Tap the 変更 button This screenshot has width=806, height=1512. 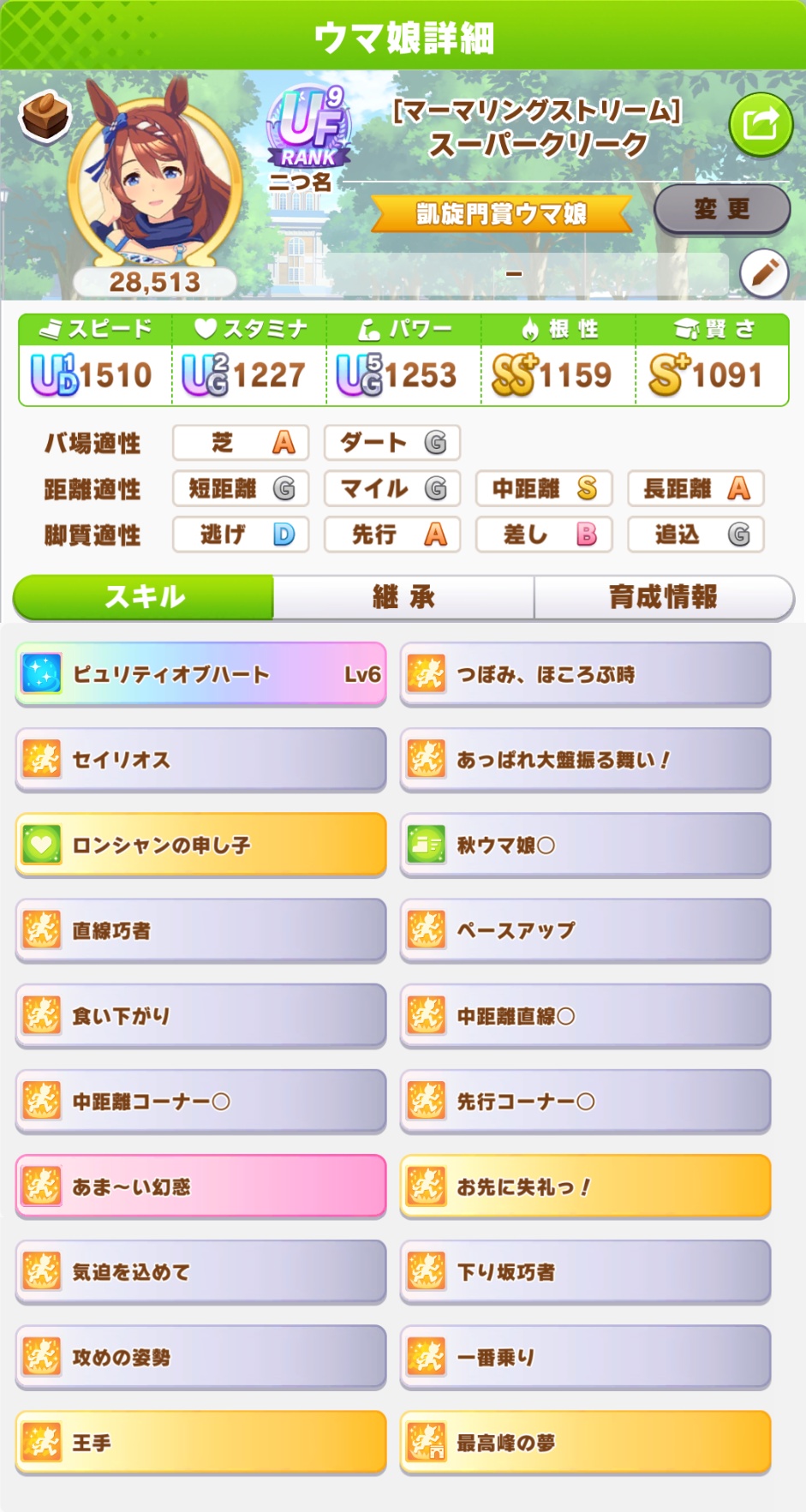[721, 209]
